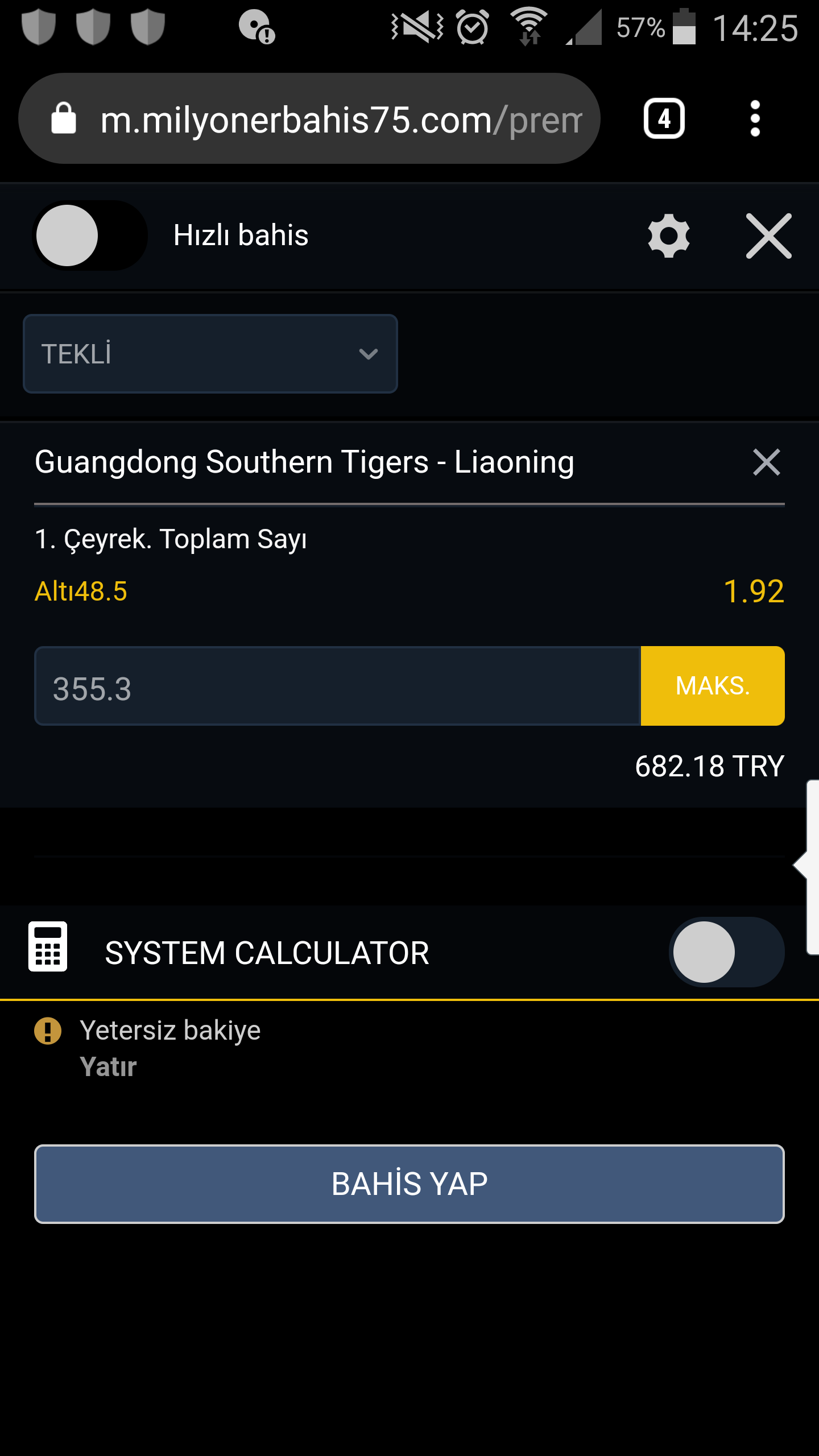Enable the SYSTEM CALCULATOR switch
This screenshot has width=819, height=1456.
point(727,952)
